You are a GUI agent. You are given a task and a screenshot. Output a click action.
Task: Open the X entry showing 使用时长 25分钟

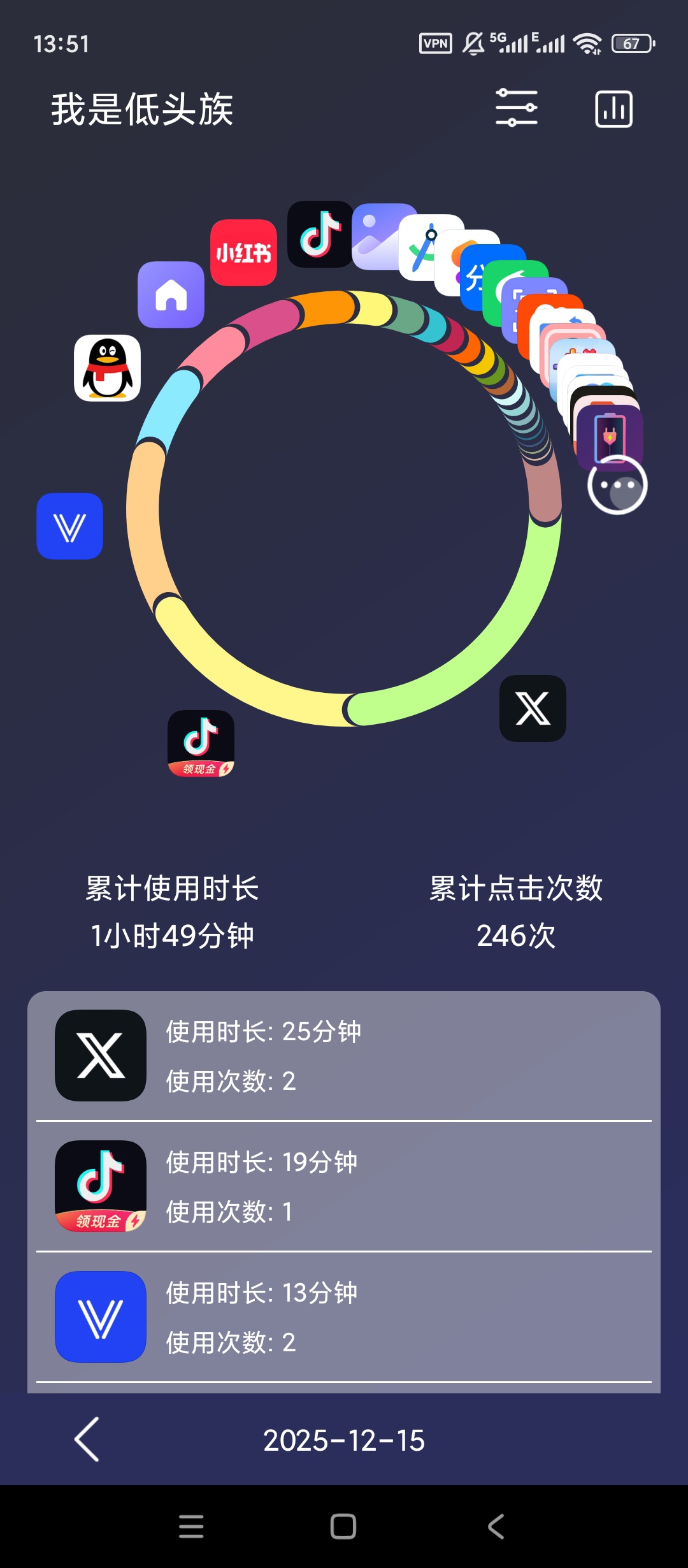344,1055
